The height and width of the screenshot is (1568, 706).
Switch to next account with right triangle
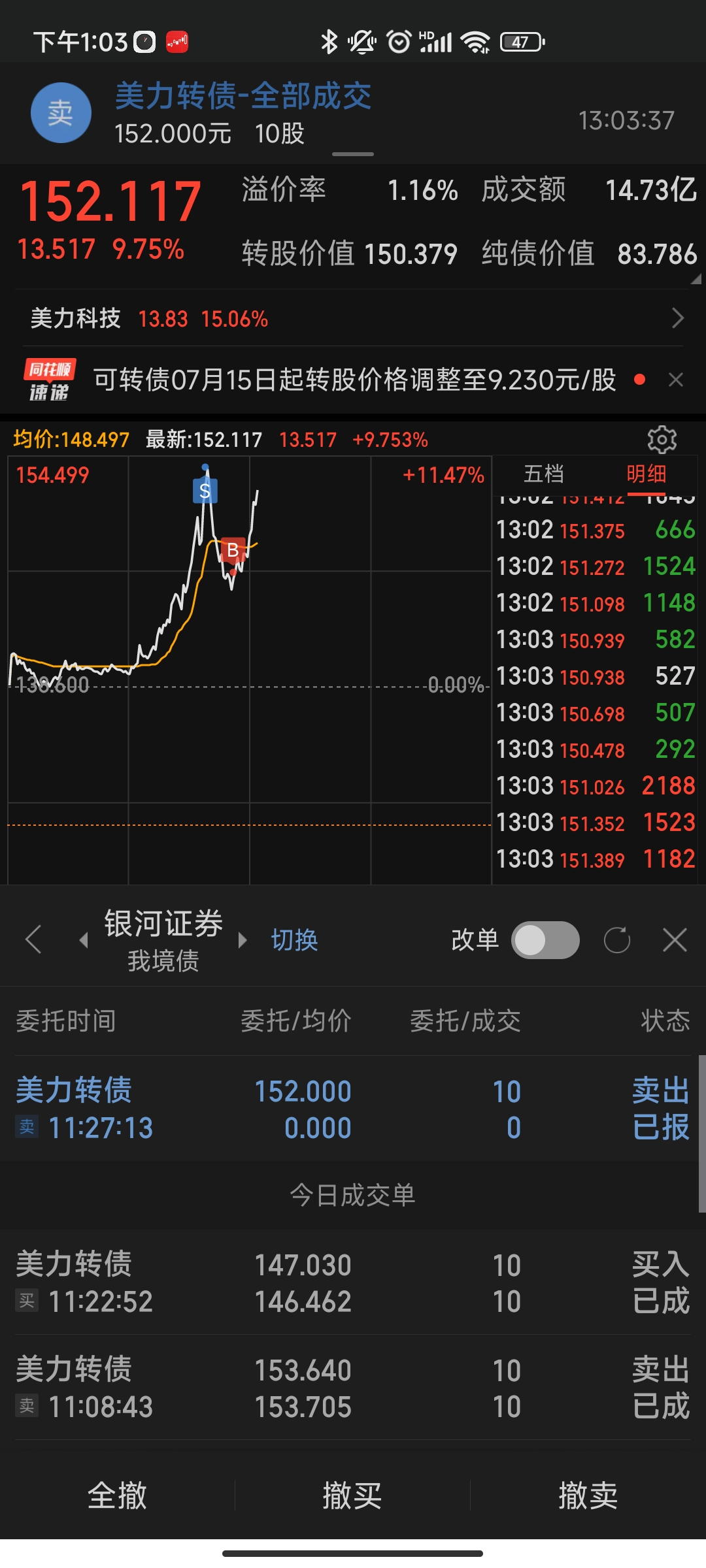243,940
